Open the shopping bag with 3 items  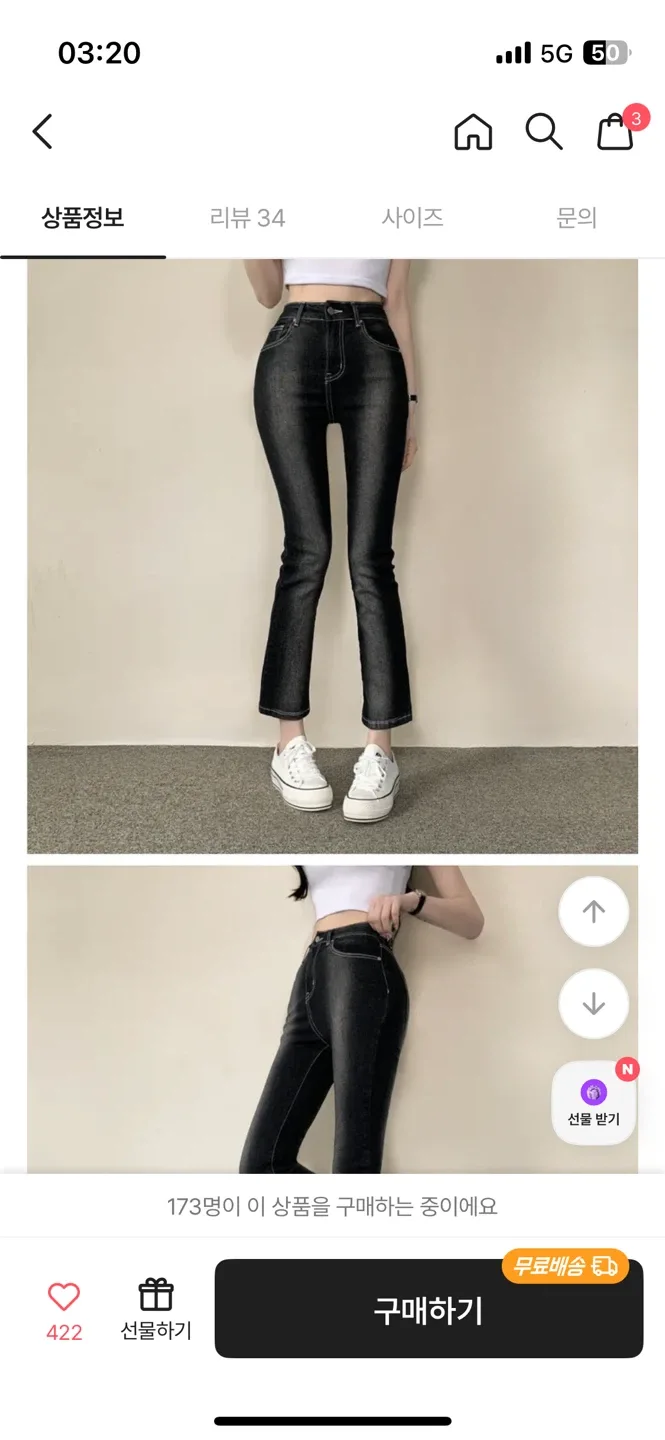click(x=616, y=131)
